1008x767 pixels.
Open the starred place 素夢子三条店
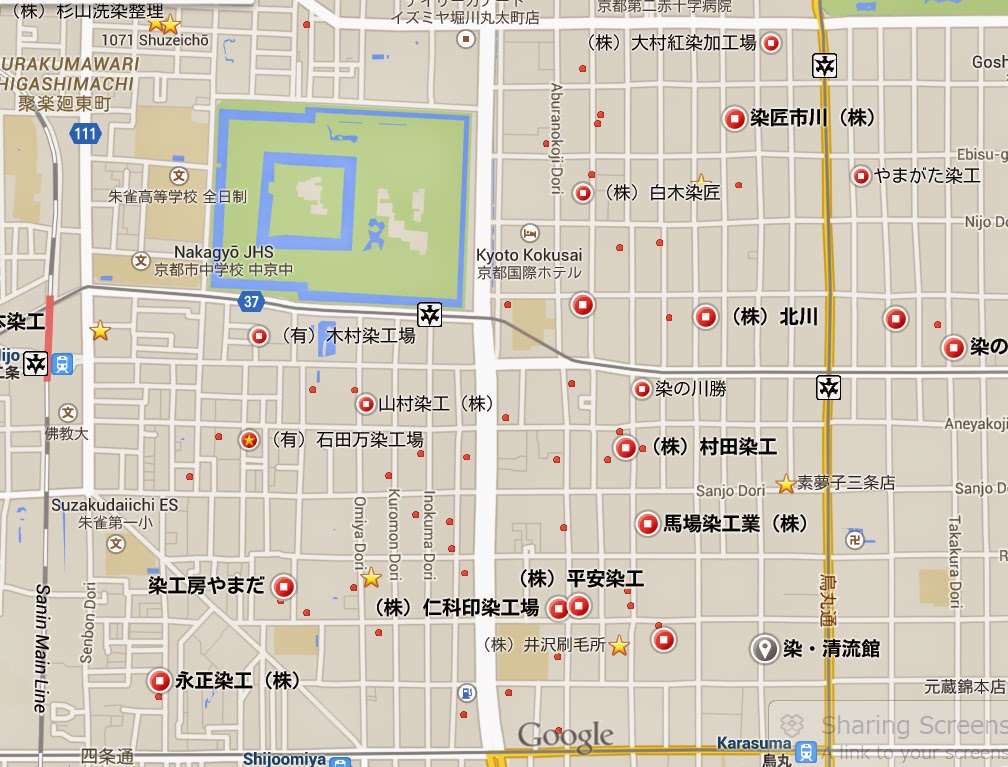[786, 484]
